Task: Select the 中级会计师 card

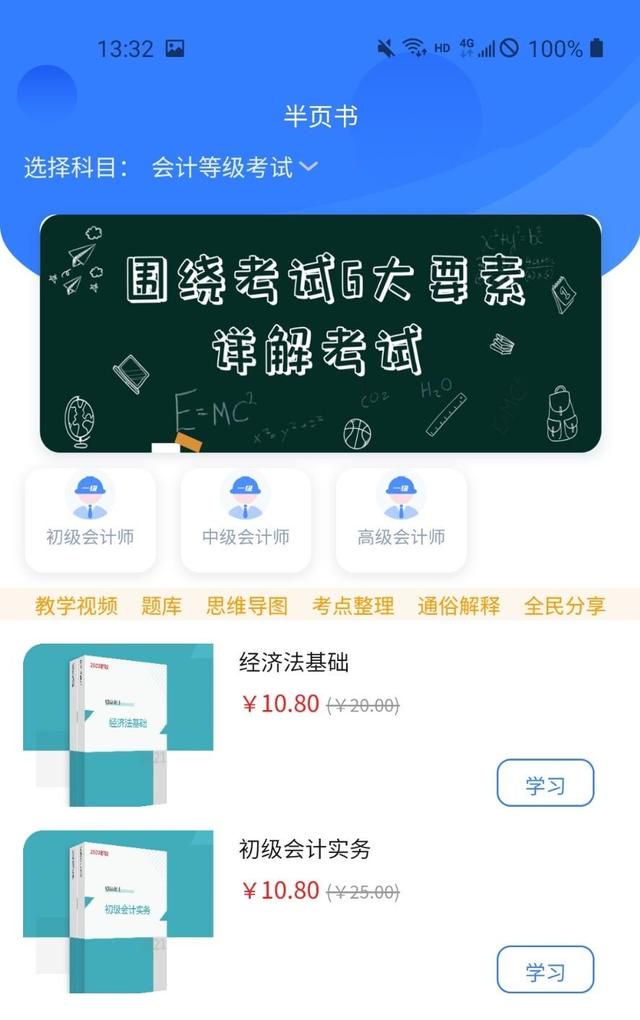Action: [246, 519]
